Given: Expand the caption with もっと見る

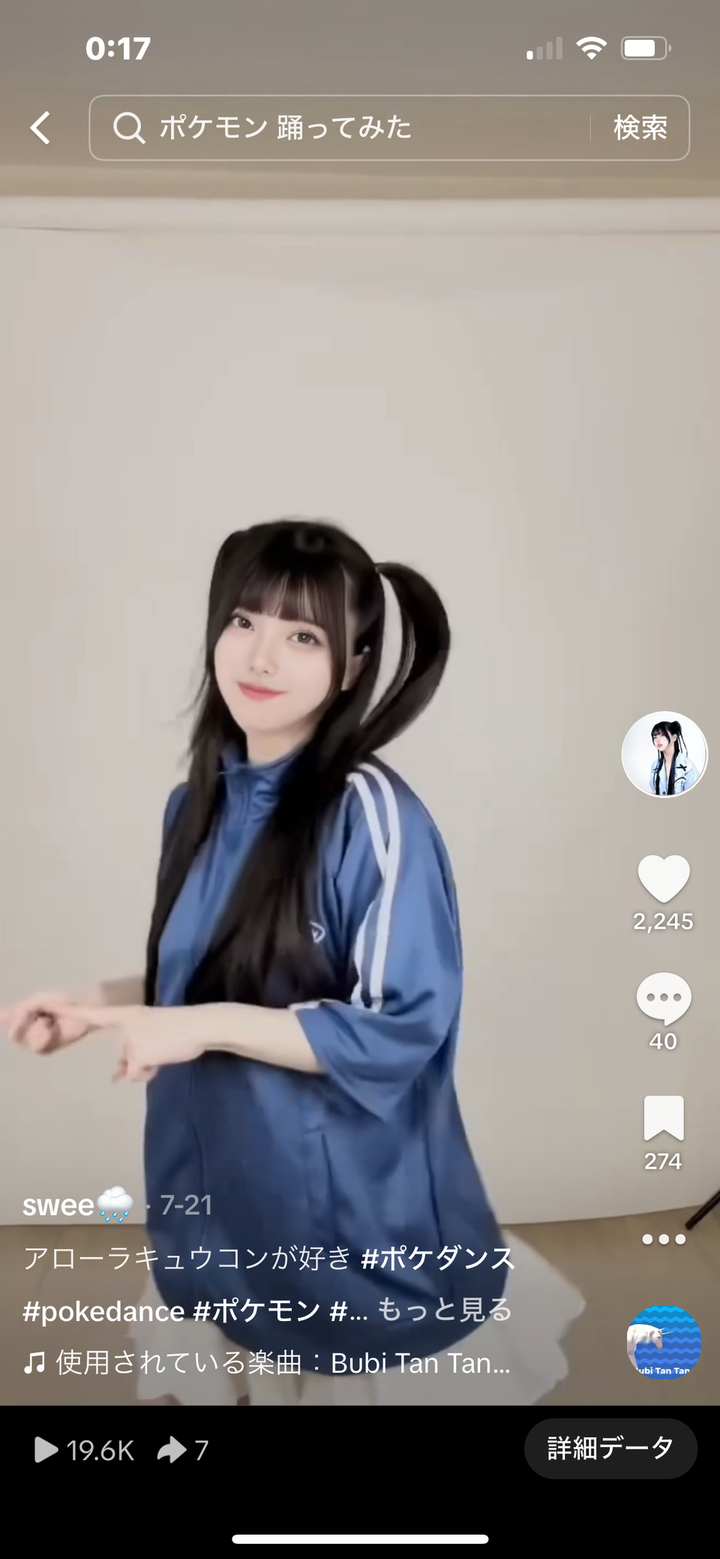Looking at the screenshot, I should tap(445, 1310).
